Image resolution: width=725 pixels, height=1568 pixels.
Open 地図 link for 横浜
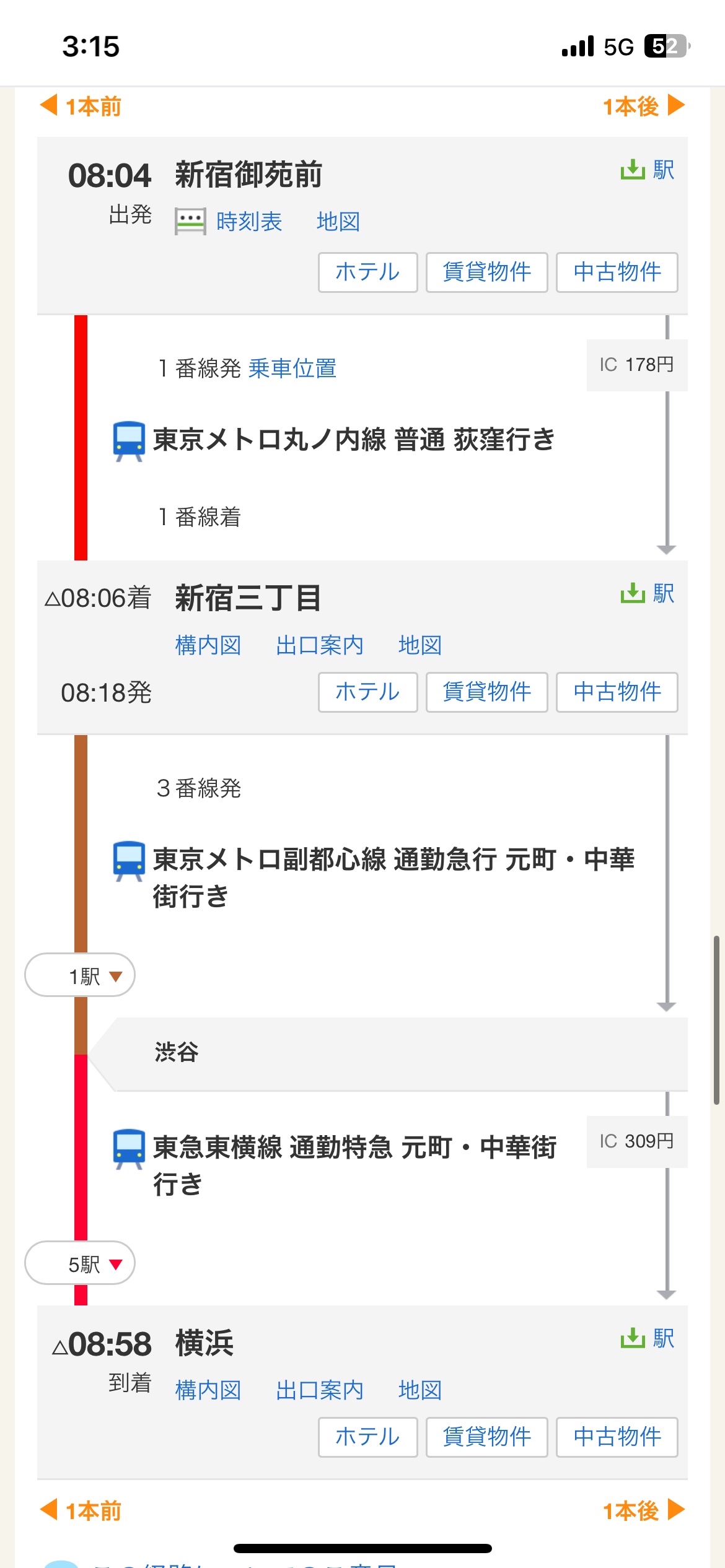pyautogui.click(x=420, y=1390)
